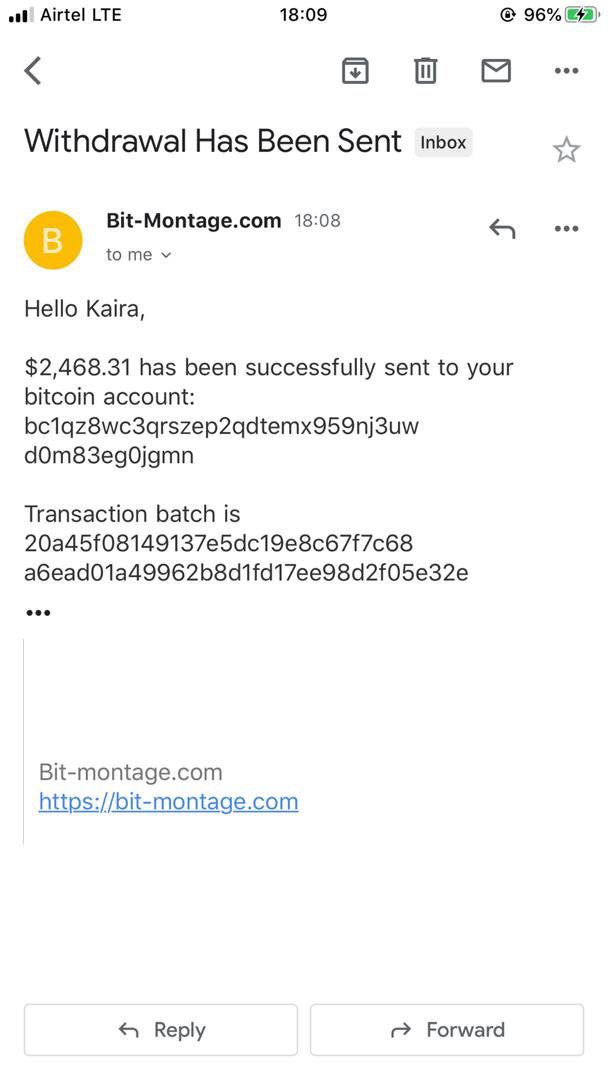Open the message options beside the reply arrow
The width and height of the screenshot is (608, 1080).
tap(566, 229)
